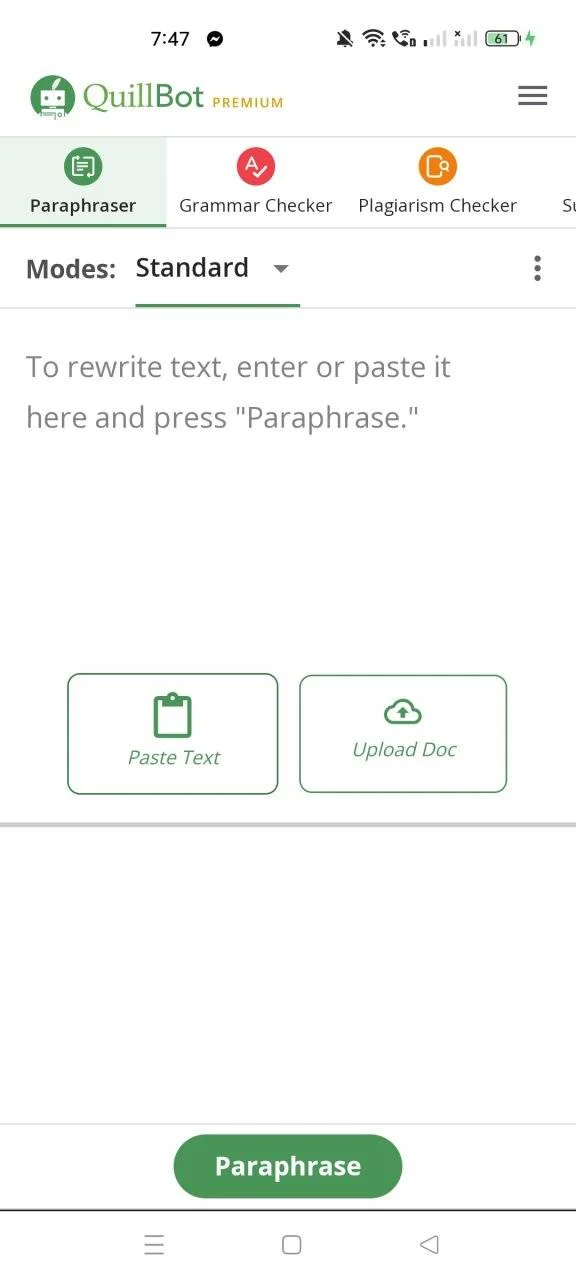The image size is (576, 1280).
Task: Switch to the Grammar Checker tab
Action: coord(256,182)
